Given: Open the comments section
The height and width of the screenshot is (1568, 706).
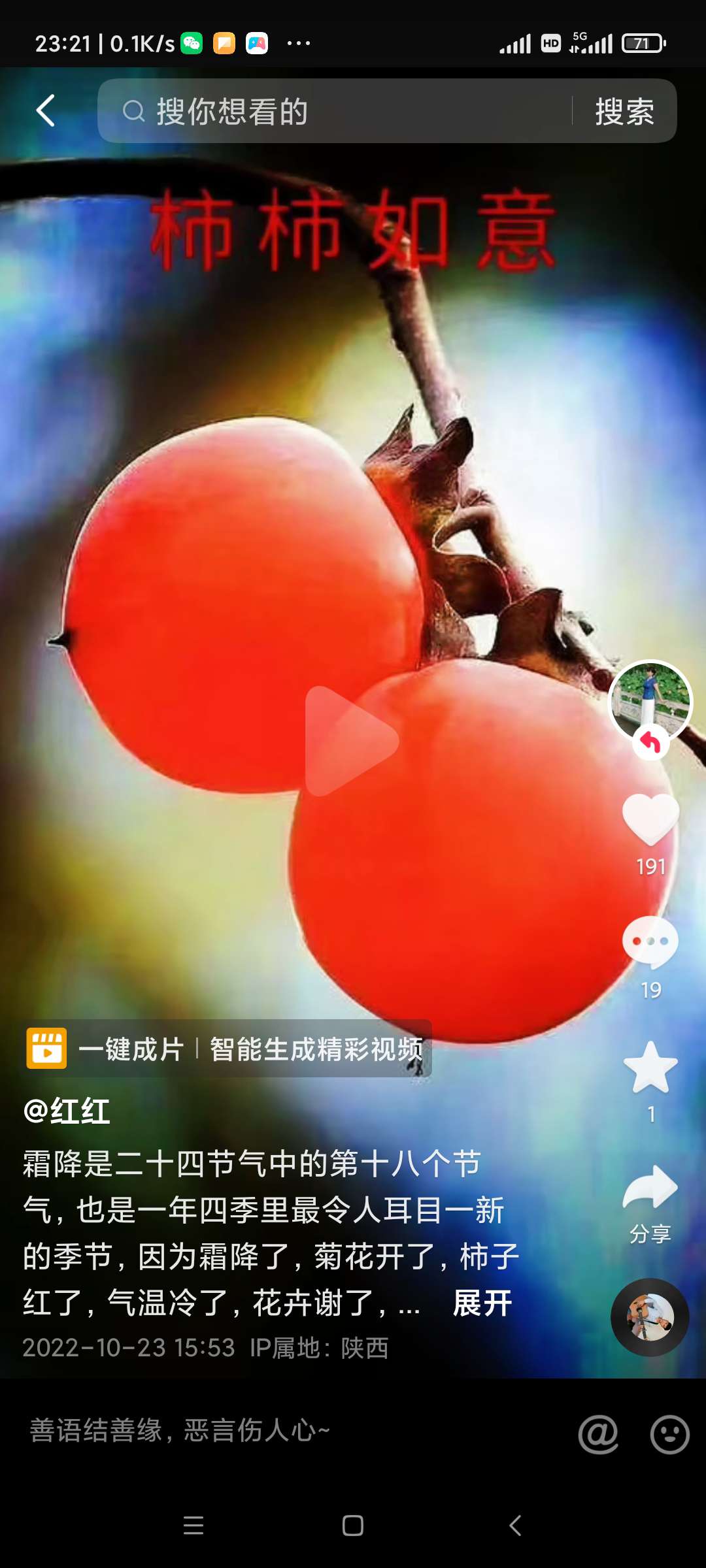Looking at the screenshot, I should coord(650,942).
